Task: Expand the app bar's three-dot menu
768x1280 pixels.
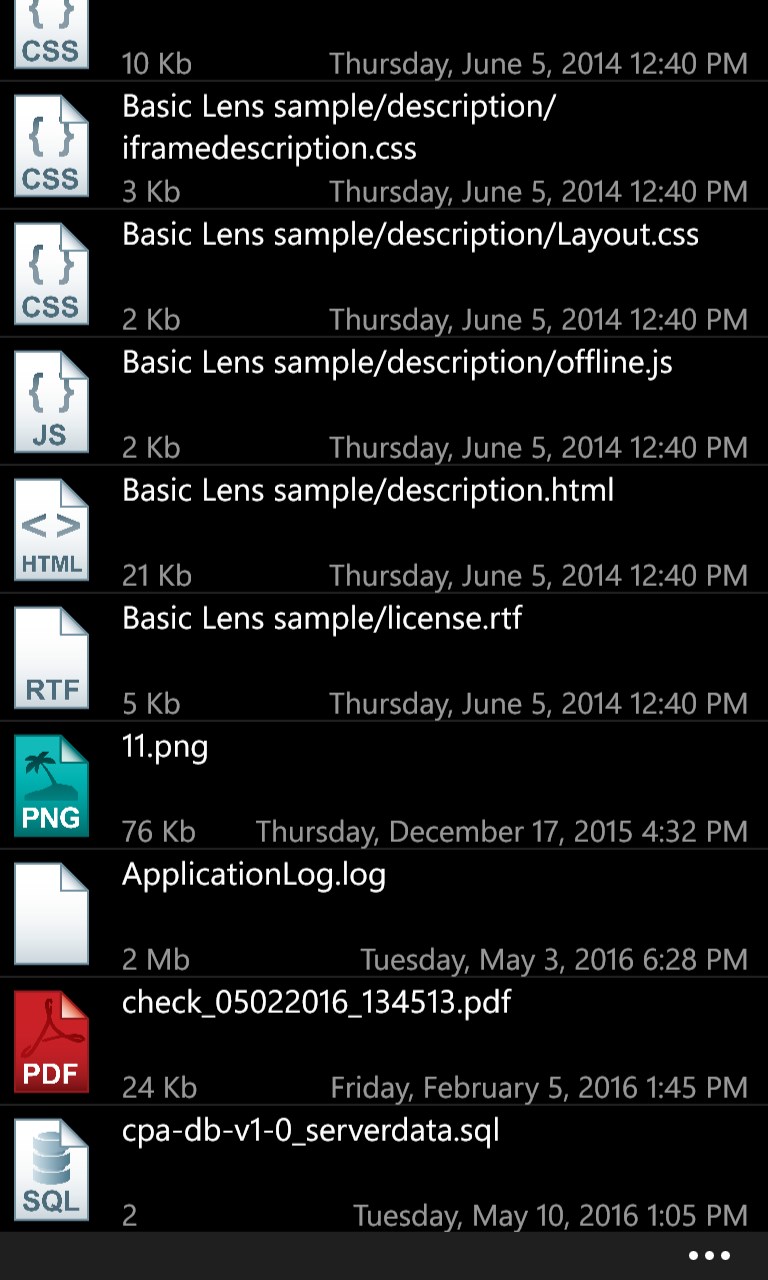Action: pyautogui.click(x=709, y=1256)
